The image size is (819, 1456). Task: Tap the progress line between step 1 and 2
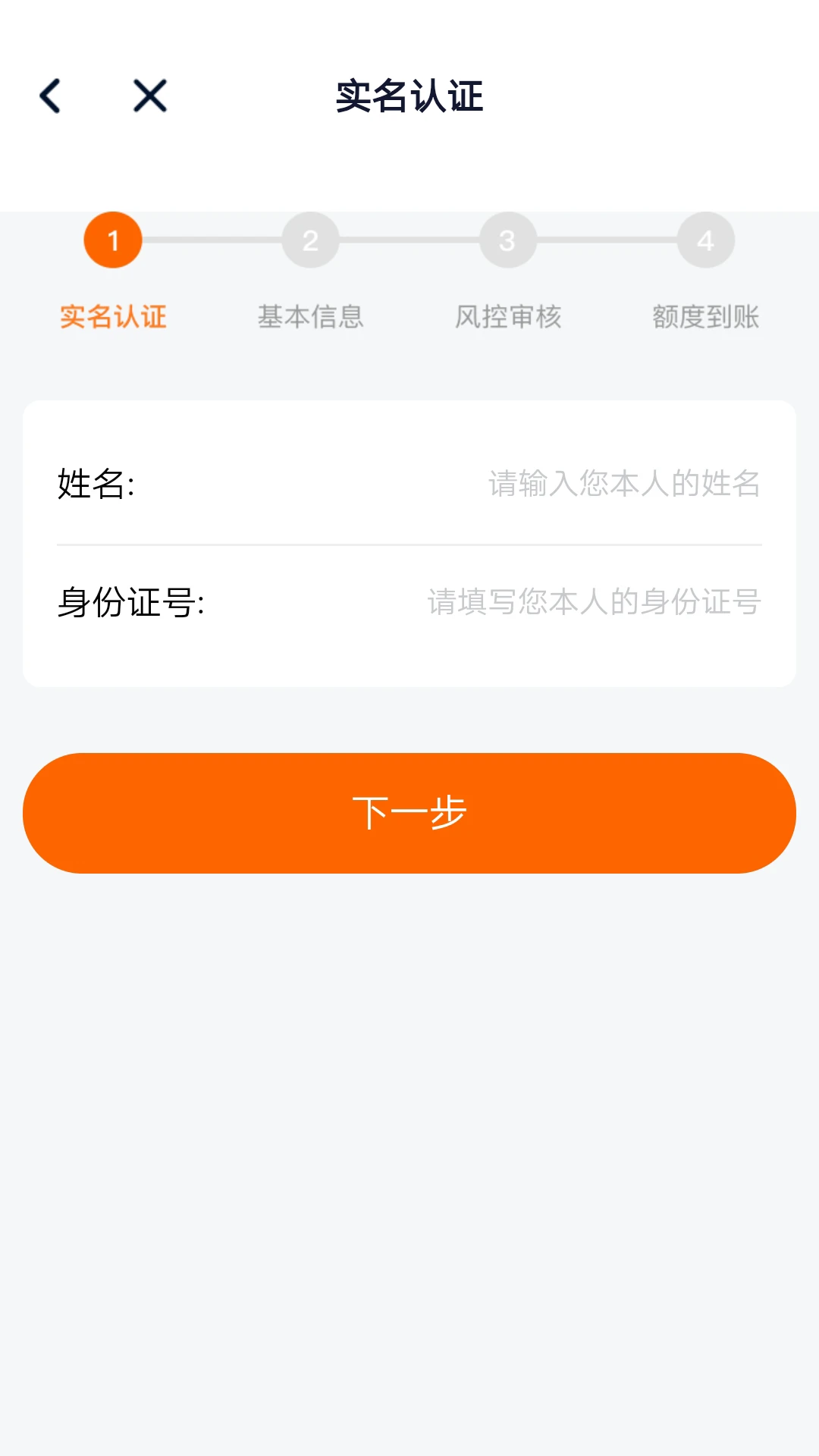211,240
